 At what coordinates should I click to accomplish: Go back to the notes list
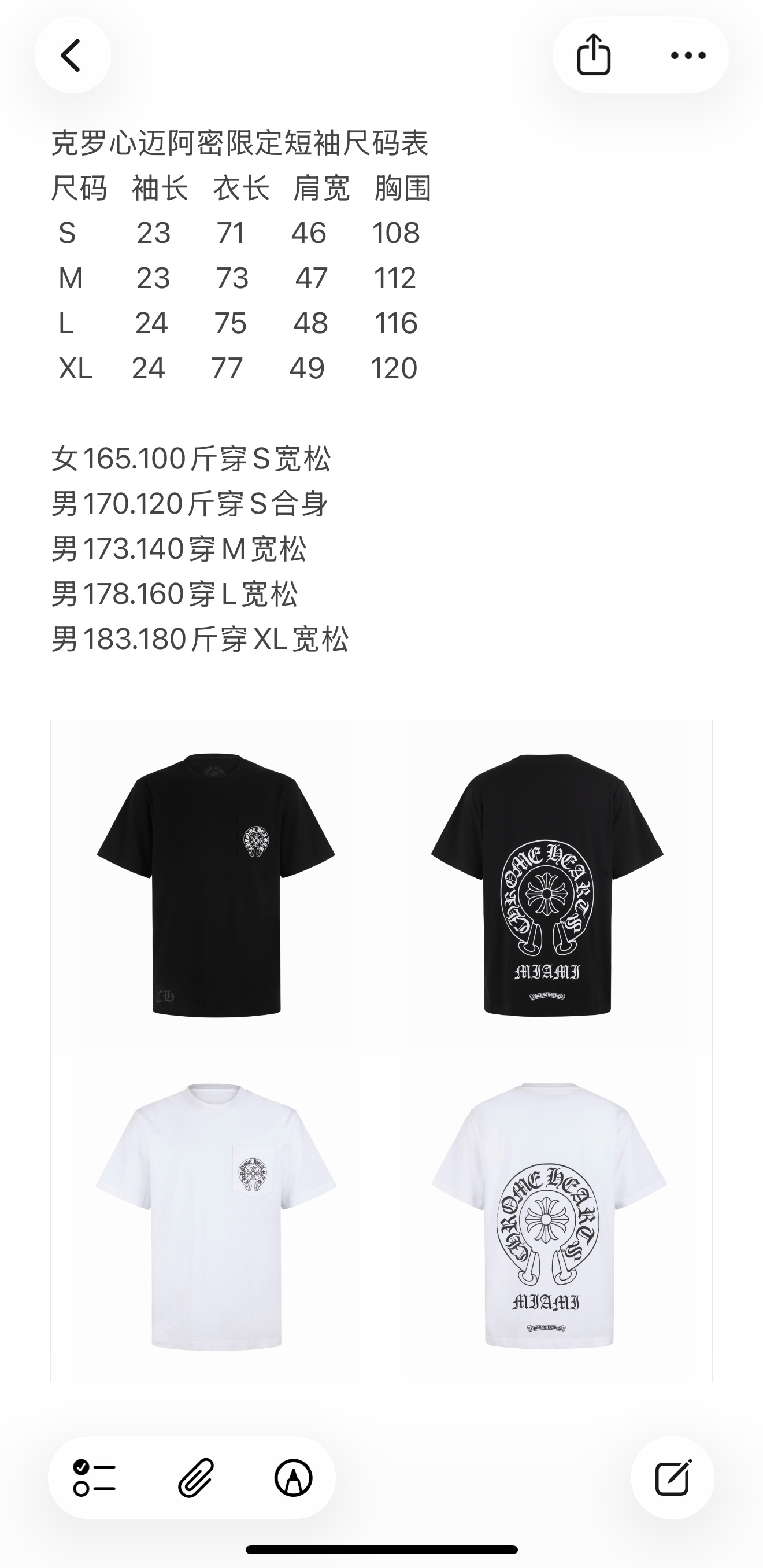72,56
